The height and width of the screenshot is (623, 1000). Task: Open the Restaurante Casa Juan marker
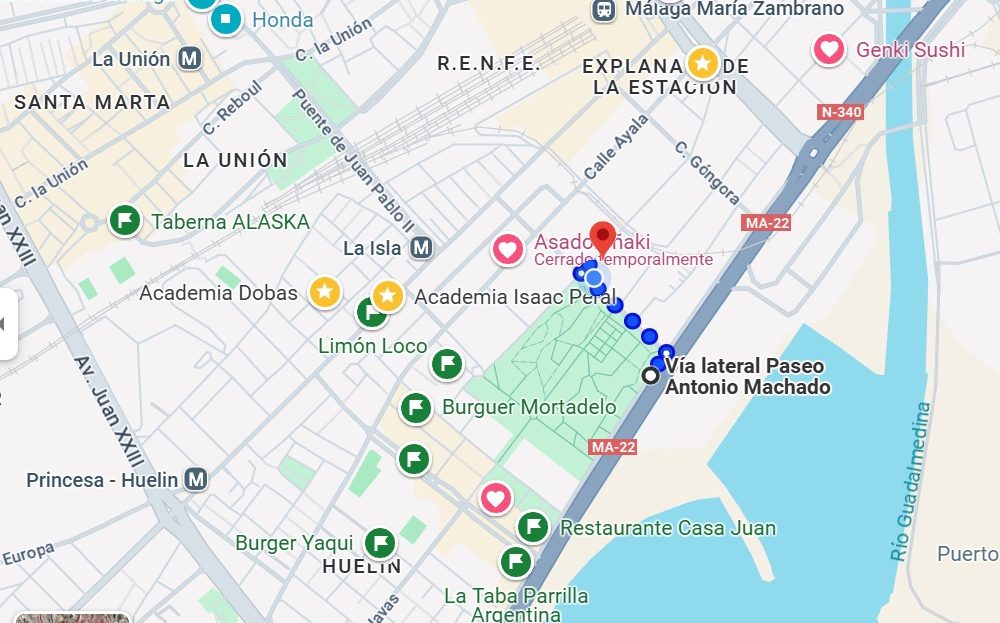[532, 527]
